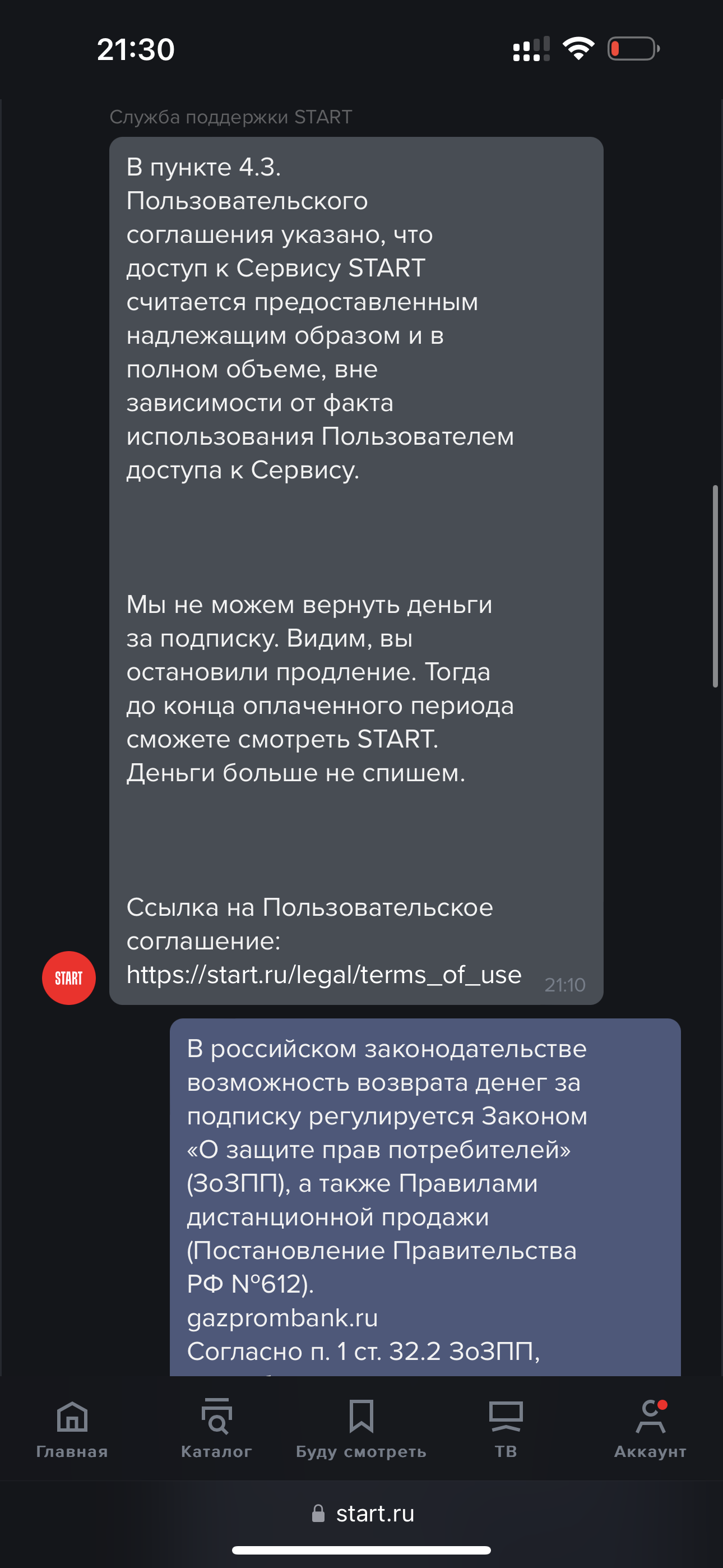The width and height of the screenshot is (723, 1568).
Task: Switch to the ТВ tab
Action: (x=505, y=1428)
